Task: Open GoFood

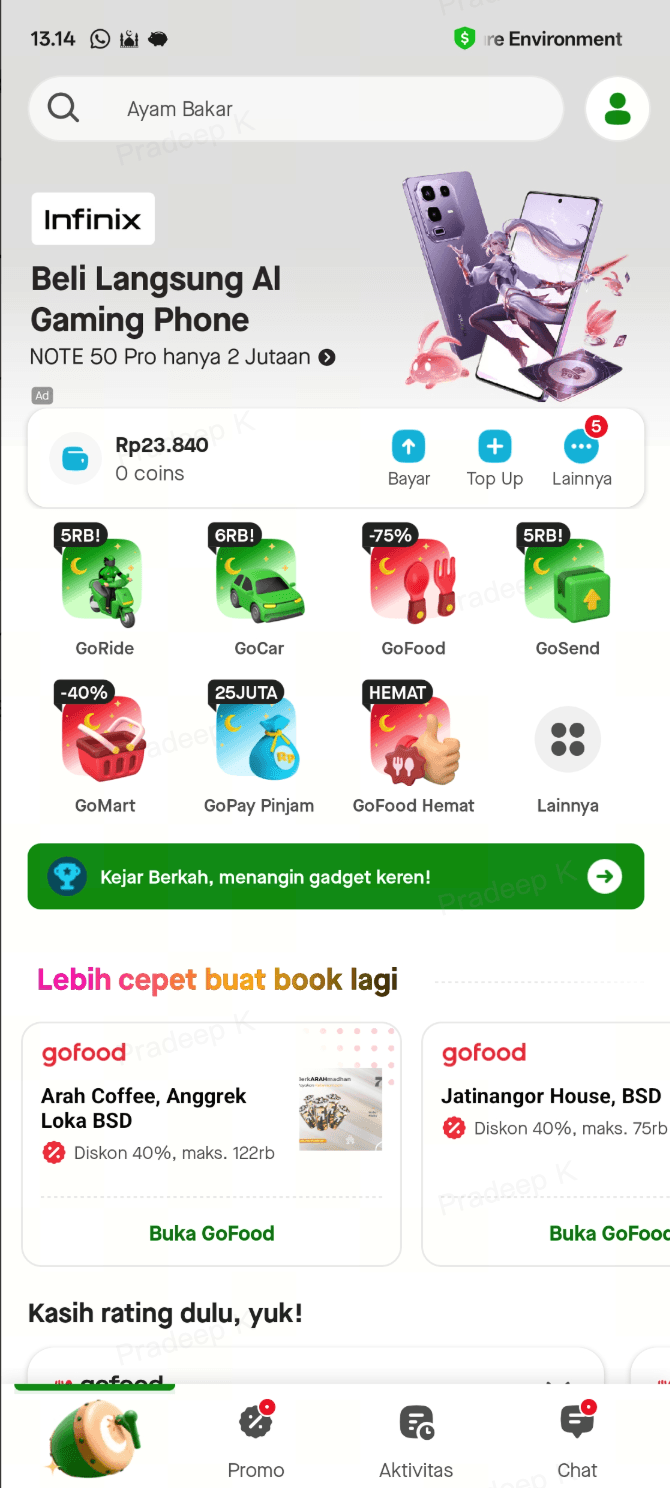Action: click(413, 592)
